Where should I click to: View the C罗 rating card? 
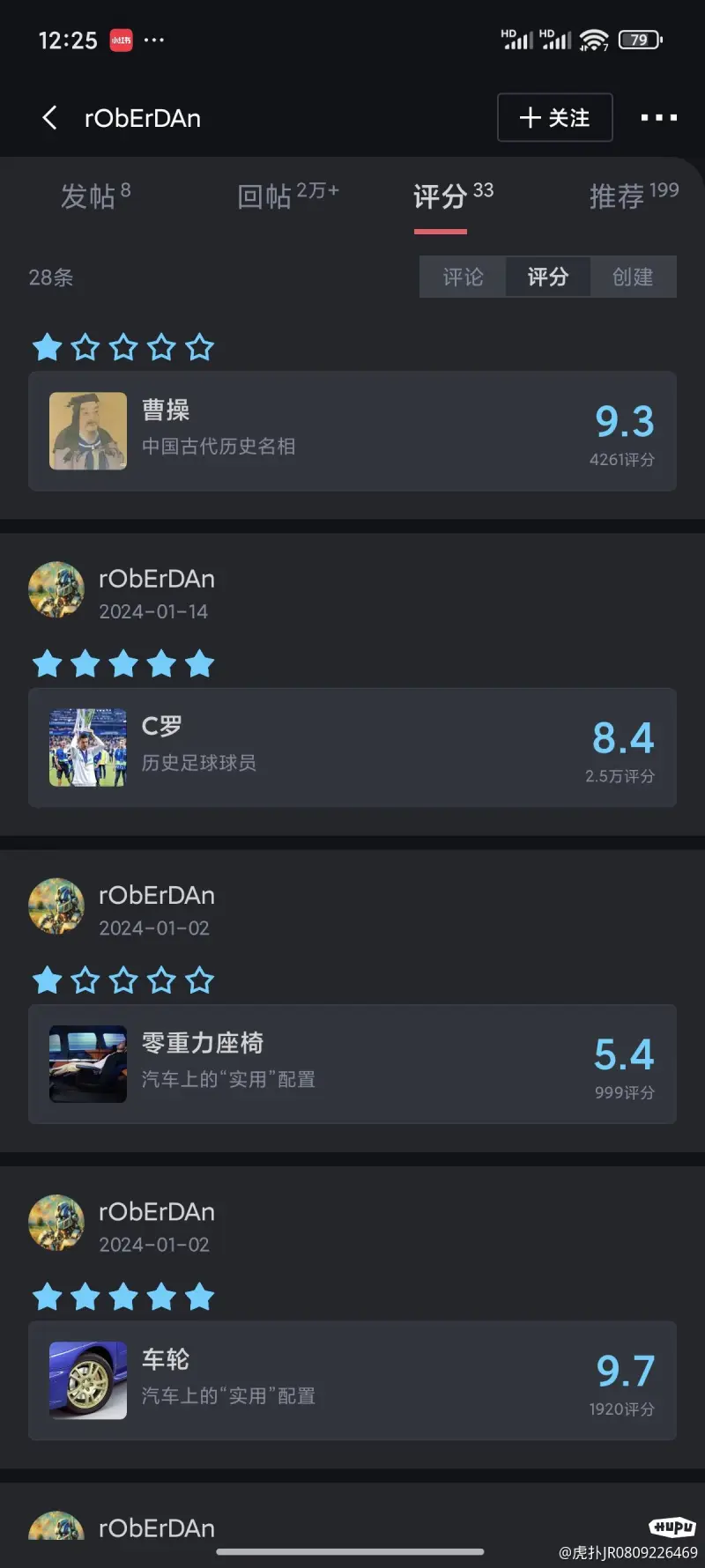click(352, 747)
